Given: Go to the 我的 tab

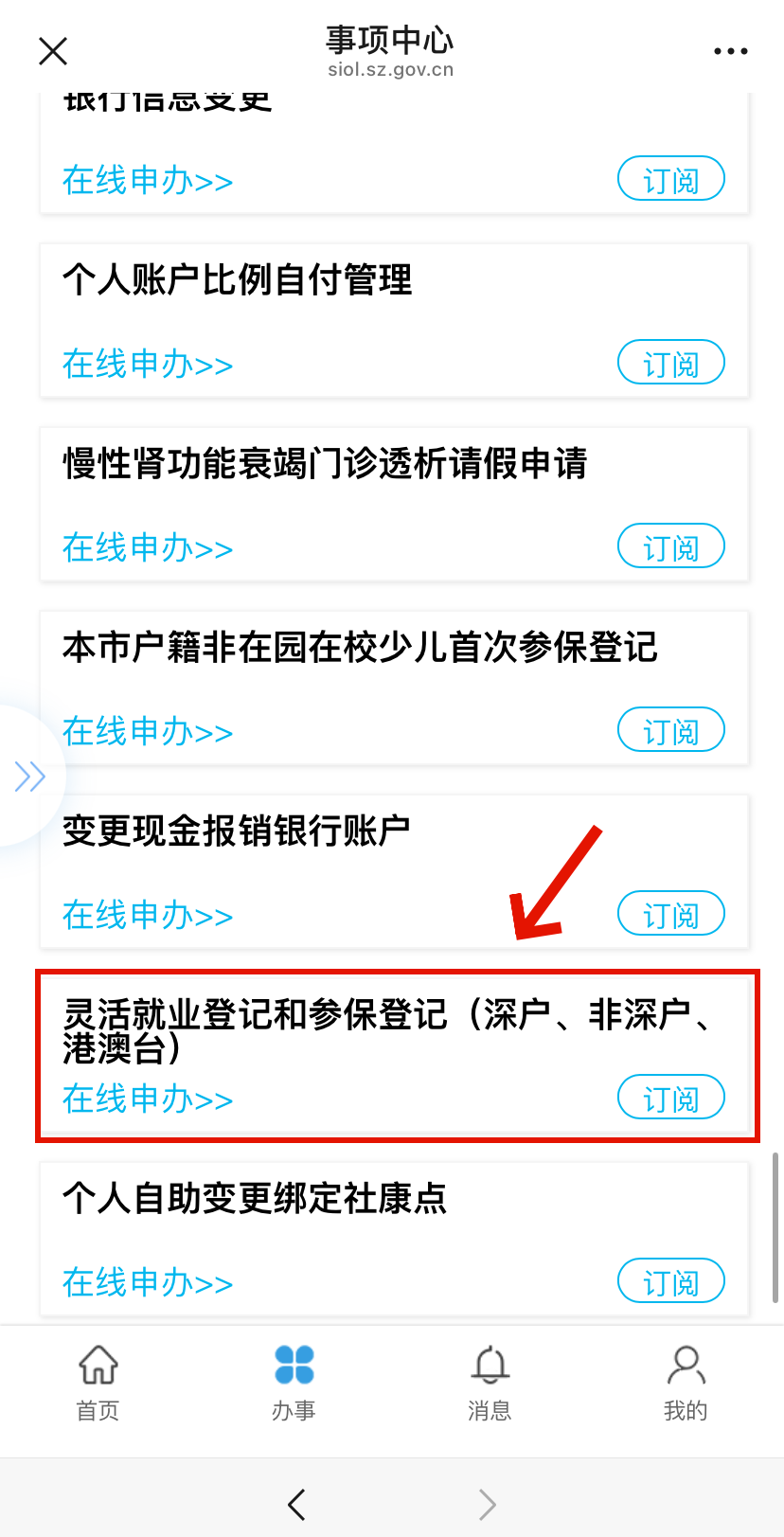Looking at the screenshot, I should pos(686,1382).
